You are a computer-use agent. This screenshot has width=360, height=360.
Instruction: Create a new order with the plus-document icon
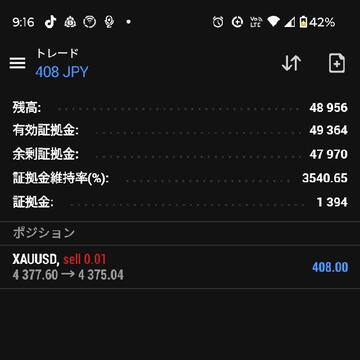tap(337, 63)
